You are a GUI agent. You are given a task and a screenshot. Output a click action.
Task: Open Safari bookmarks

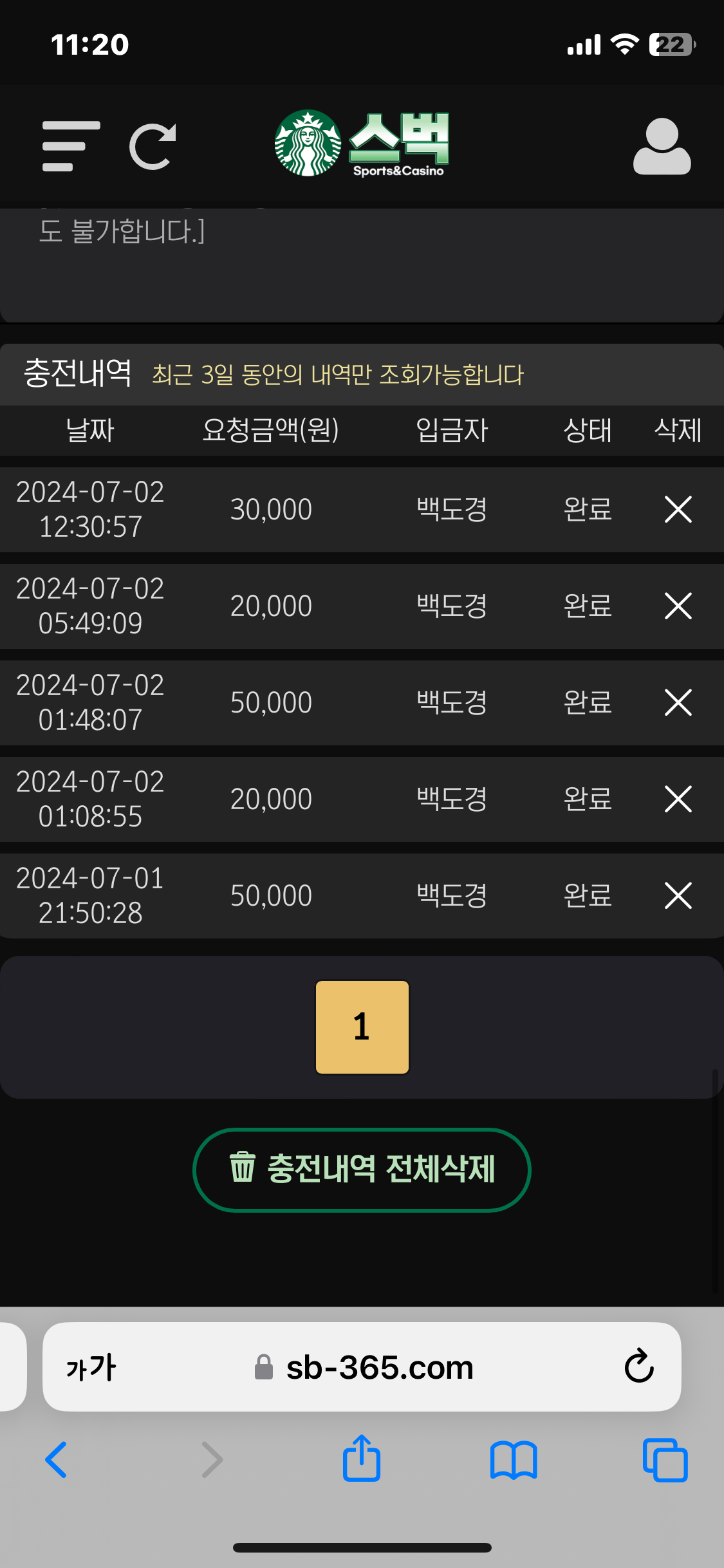coord(513,1459)
